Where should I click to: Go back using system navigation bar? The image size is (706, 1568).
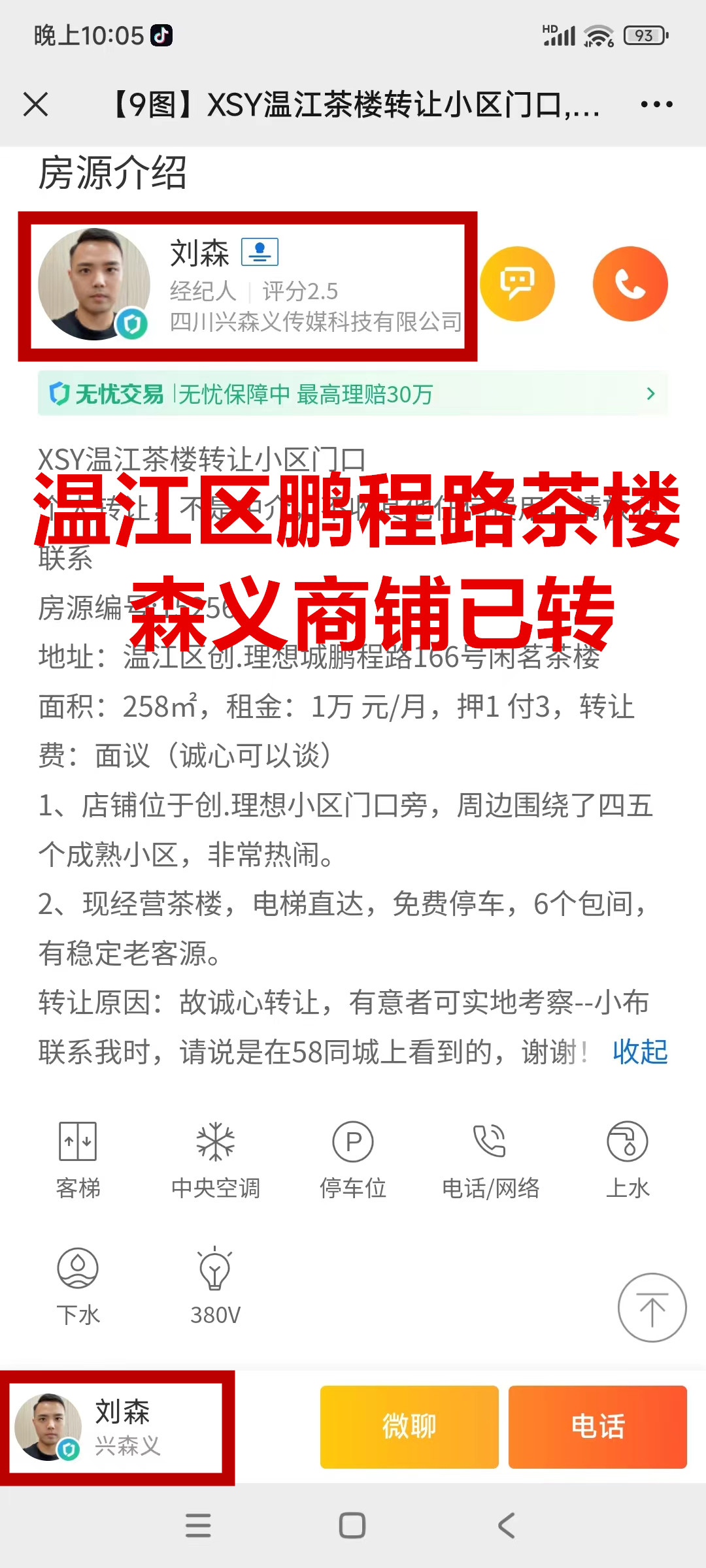point(507,1526)
